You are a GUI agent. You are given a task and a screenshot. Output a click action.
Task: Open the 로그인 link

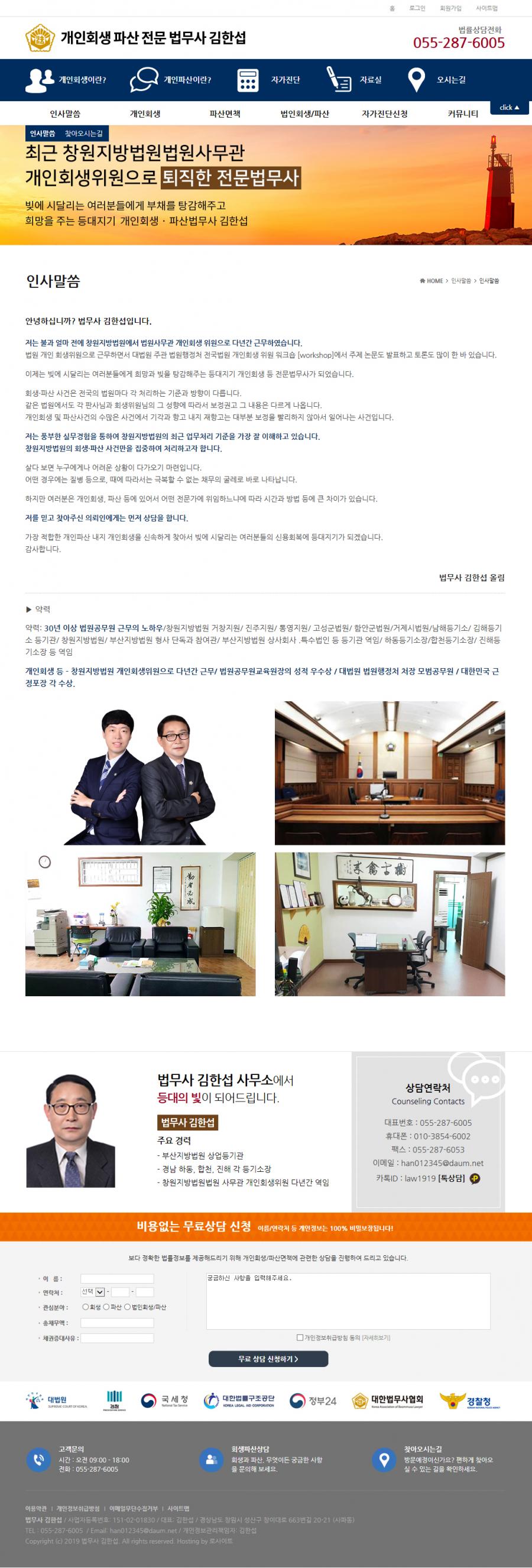click(x=417, y=8)
